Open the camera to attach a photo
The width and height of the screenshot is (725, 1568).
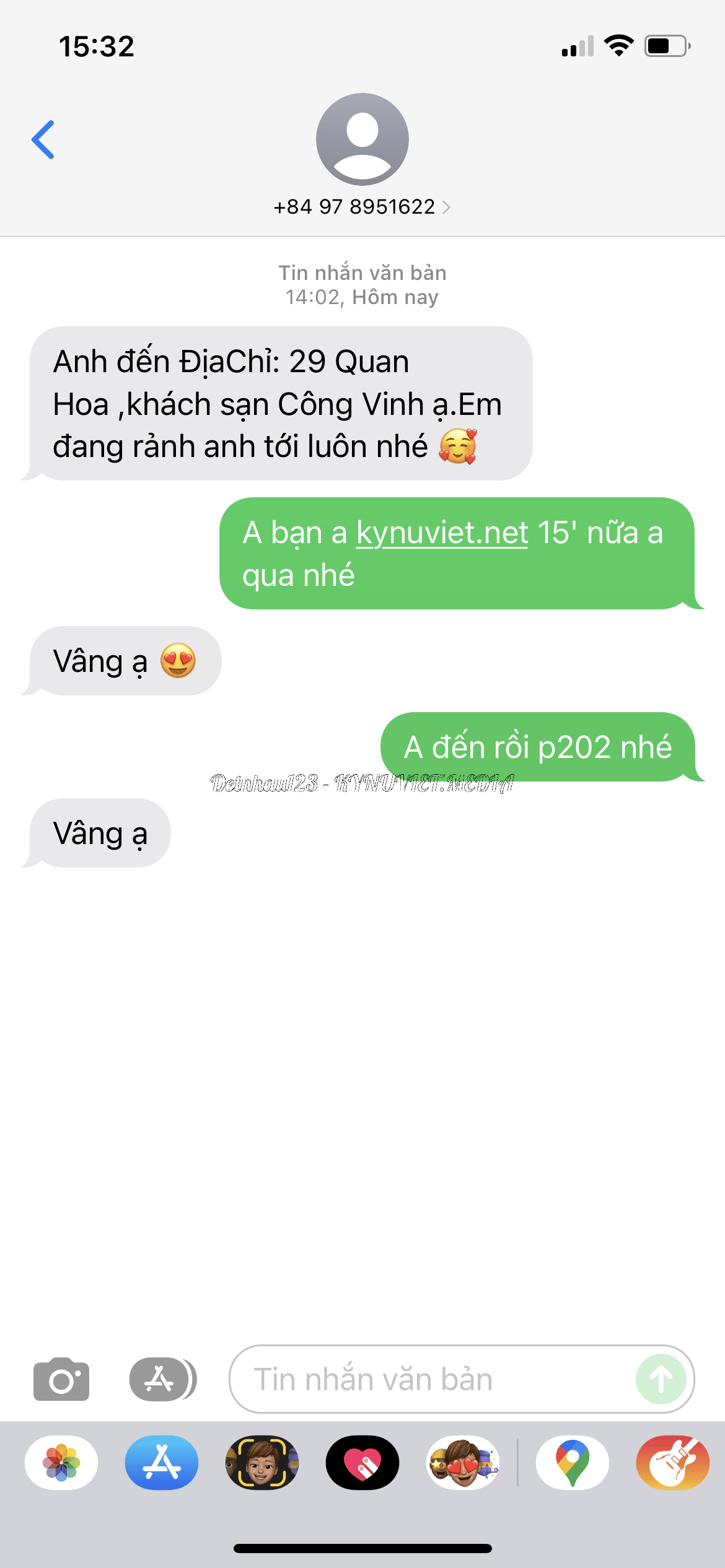[61, 1379]
